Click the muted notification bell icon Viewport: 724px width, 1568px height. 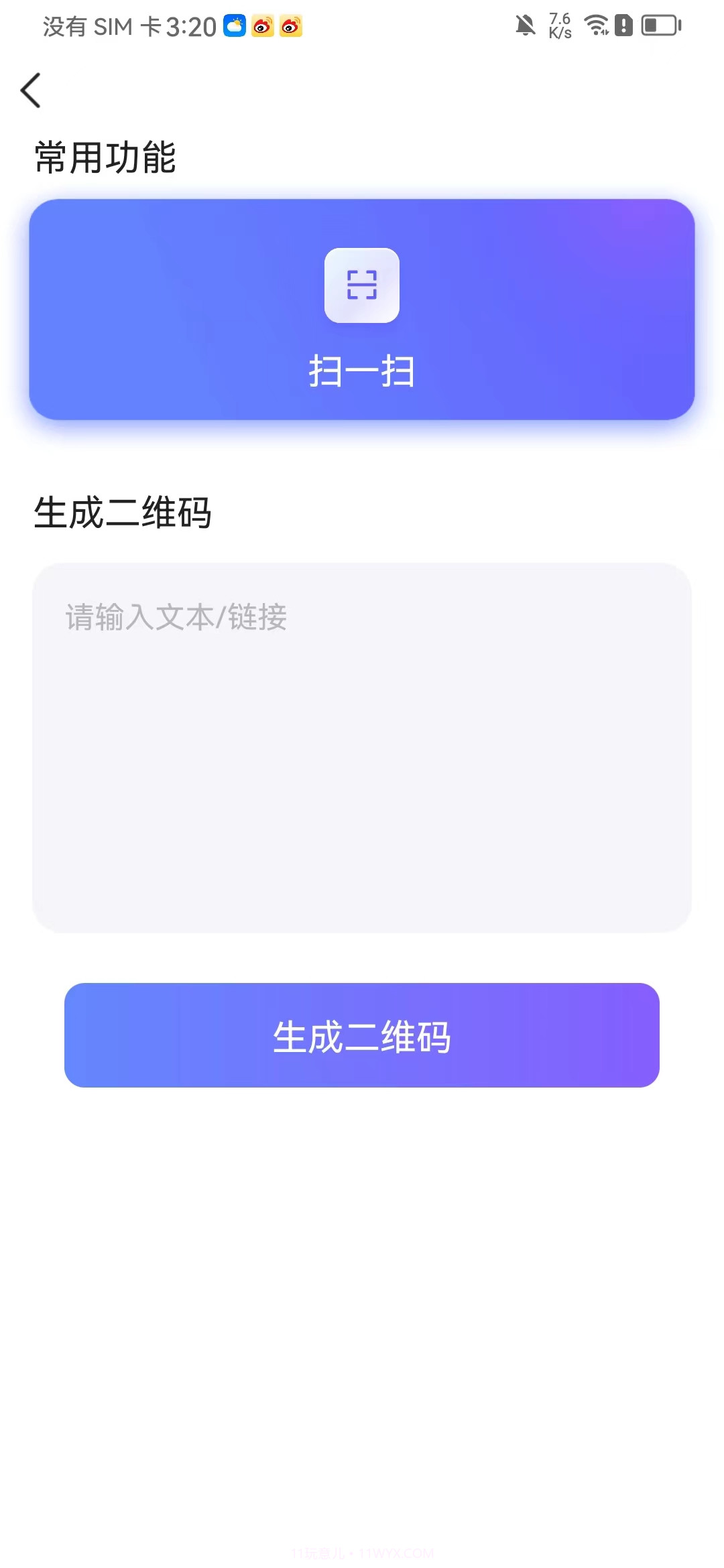[x=526, y=25]
